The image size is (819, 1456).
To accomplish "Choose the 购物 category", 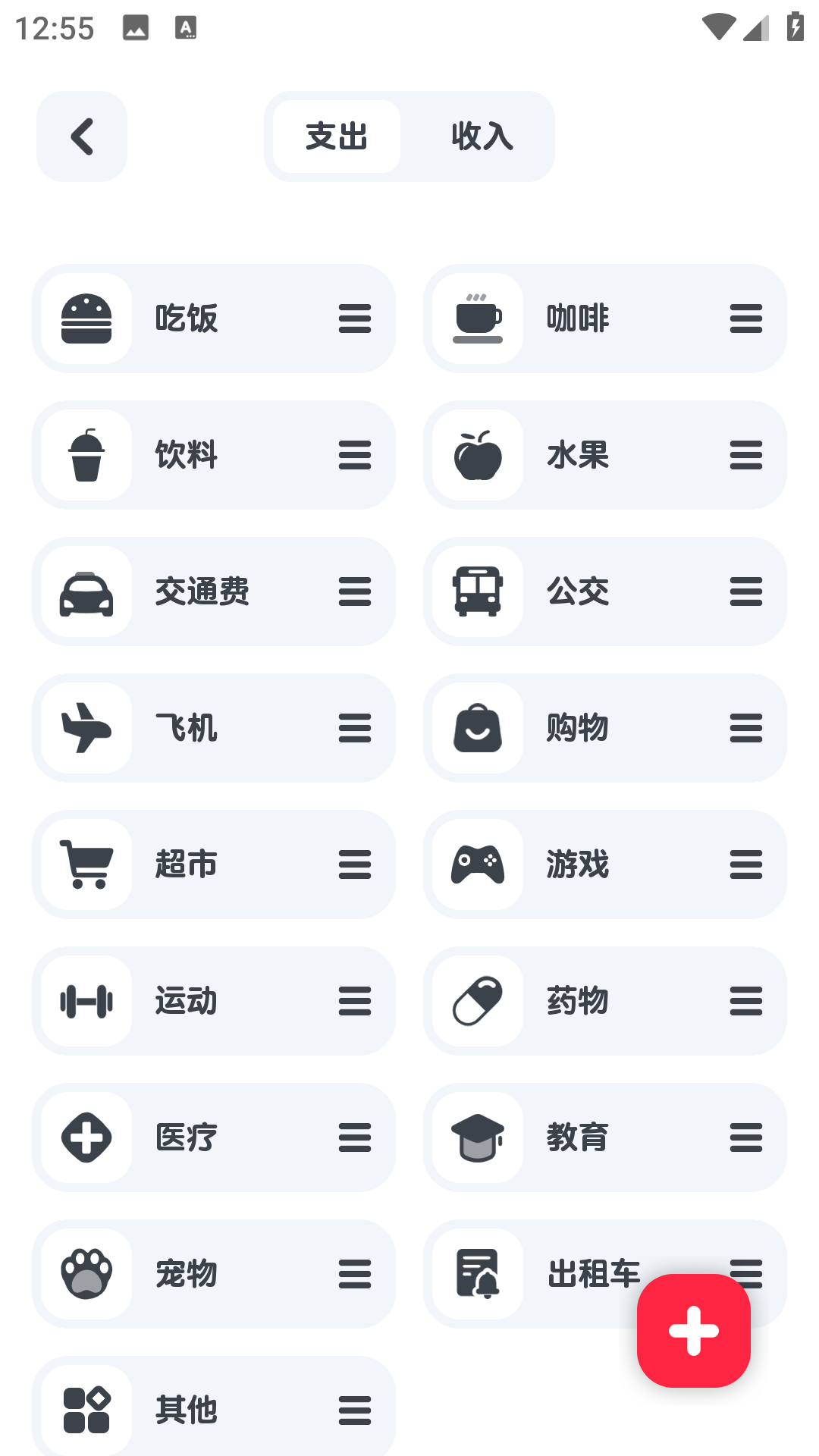I will pyautogui.click(x=605, y=728).
